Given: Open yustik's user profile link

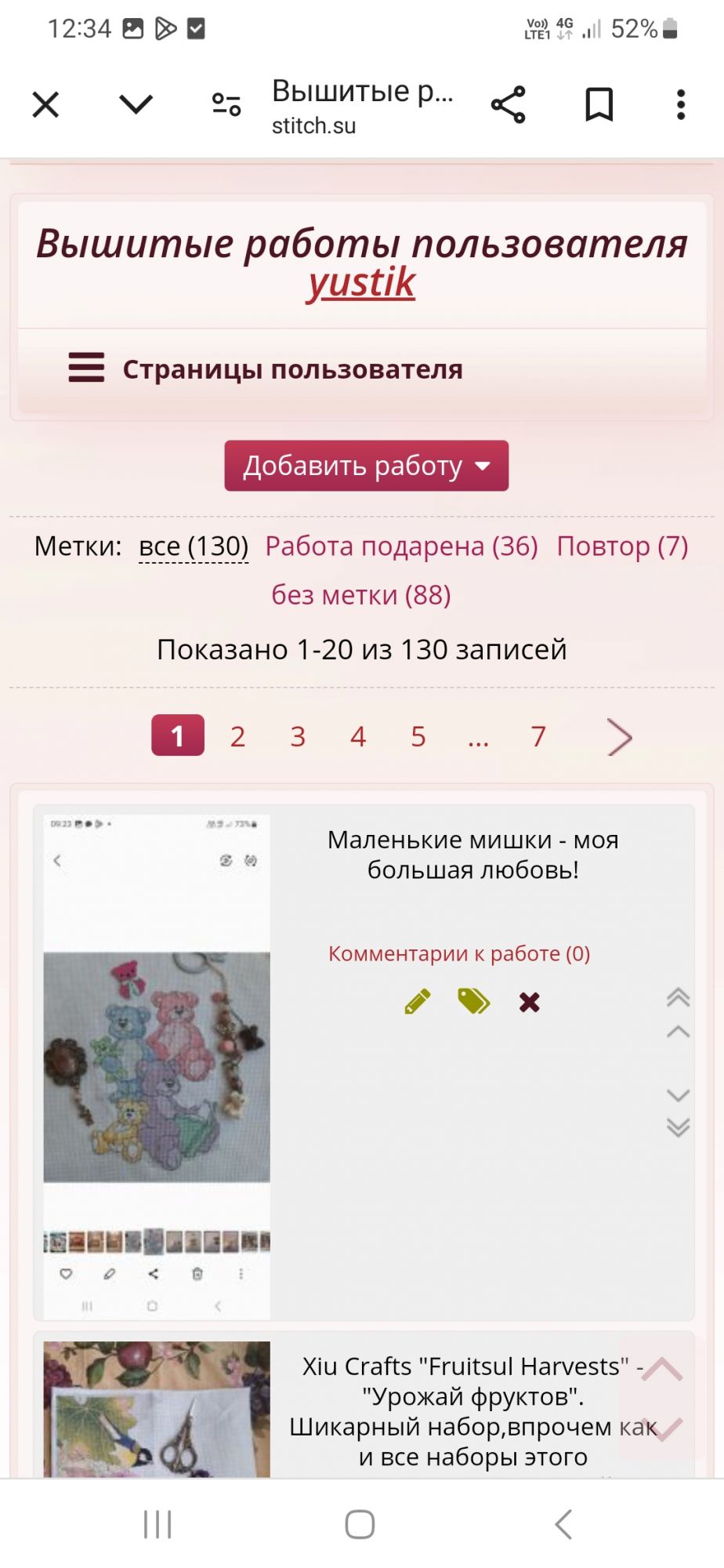Looking at the screenshot, I should pos(361,282).
